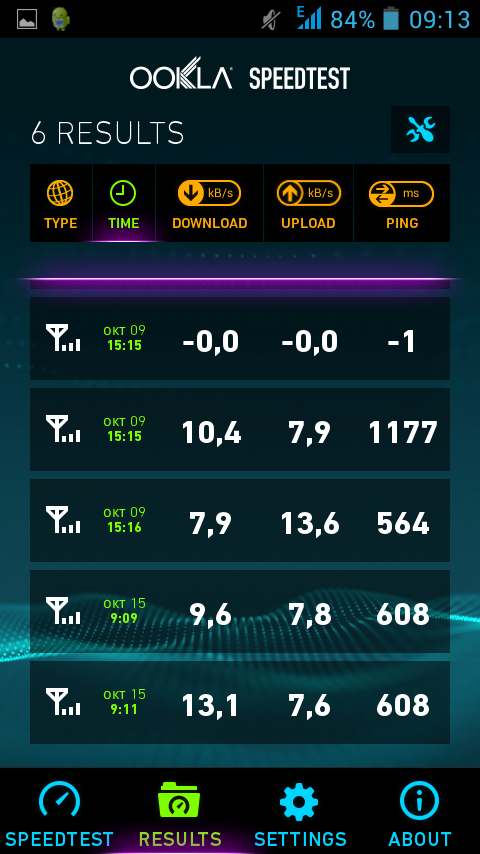Go to the Settings tab
Viewport: 480px width, 854px height.
300,813
